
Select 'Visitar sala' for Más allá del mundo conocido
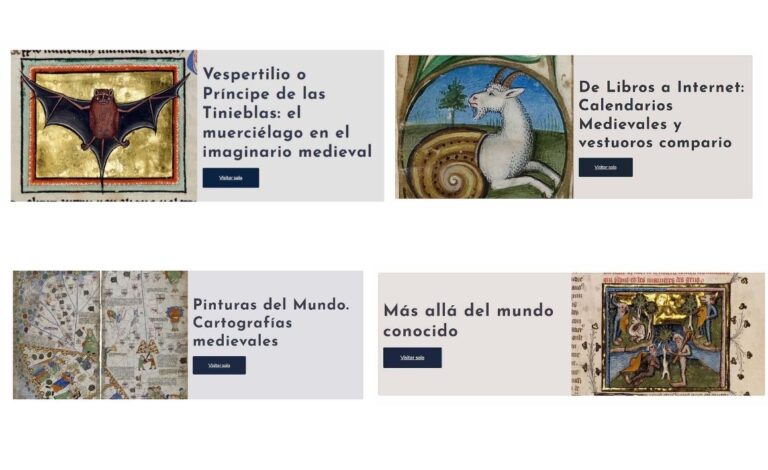pos(412,358)
